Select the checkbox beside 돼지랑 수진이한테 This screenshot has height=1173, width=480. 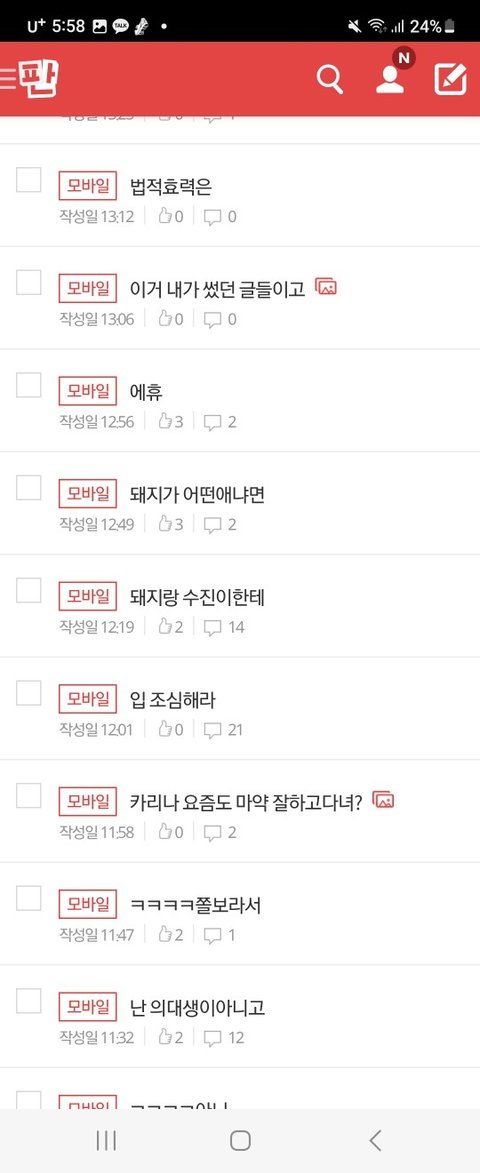(x=28, y=590)
